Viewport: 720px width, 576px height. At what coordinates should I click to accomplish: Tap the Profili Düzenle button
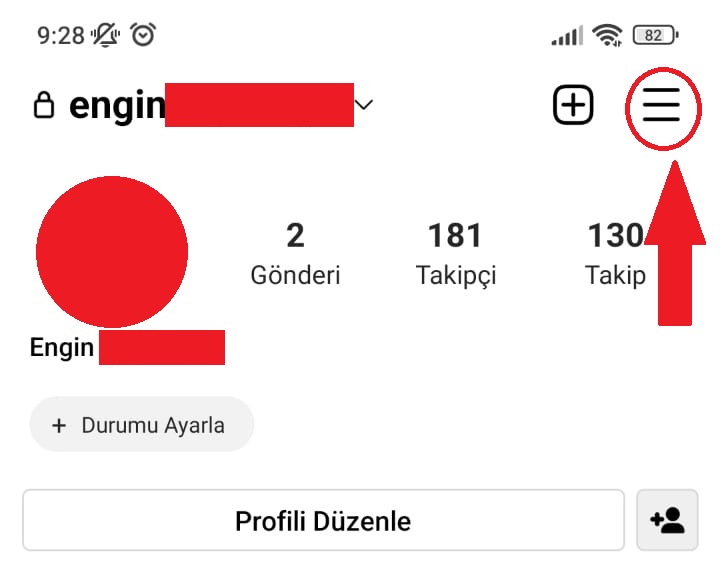pos(323,521)
